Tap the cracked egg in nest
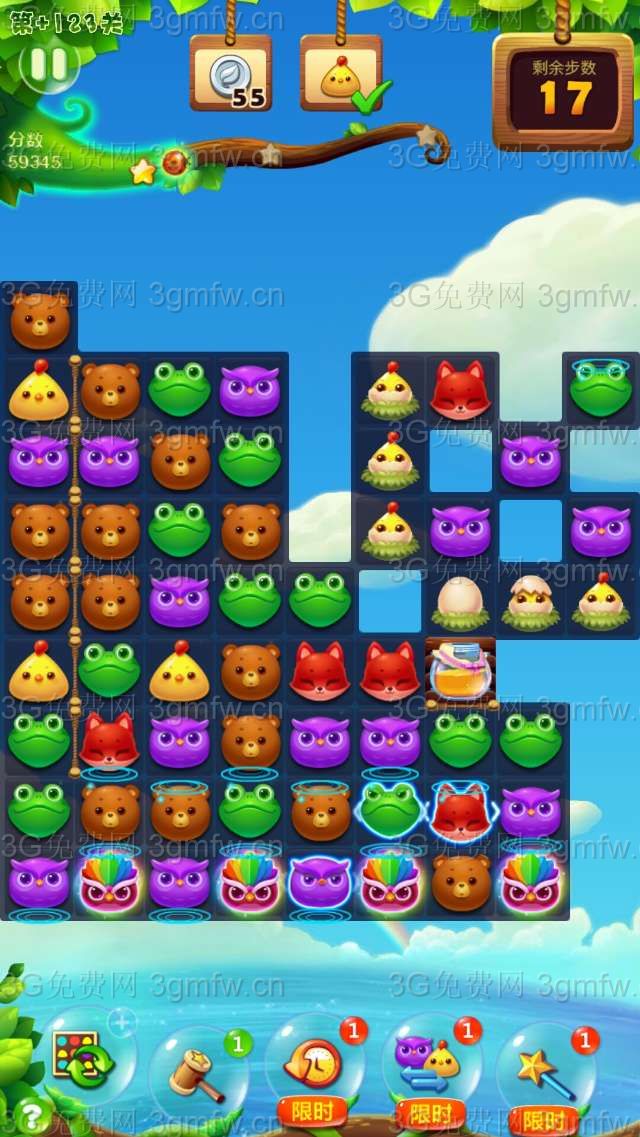 [530, 603]
